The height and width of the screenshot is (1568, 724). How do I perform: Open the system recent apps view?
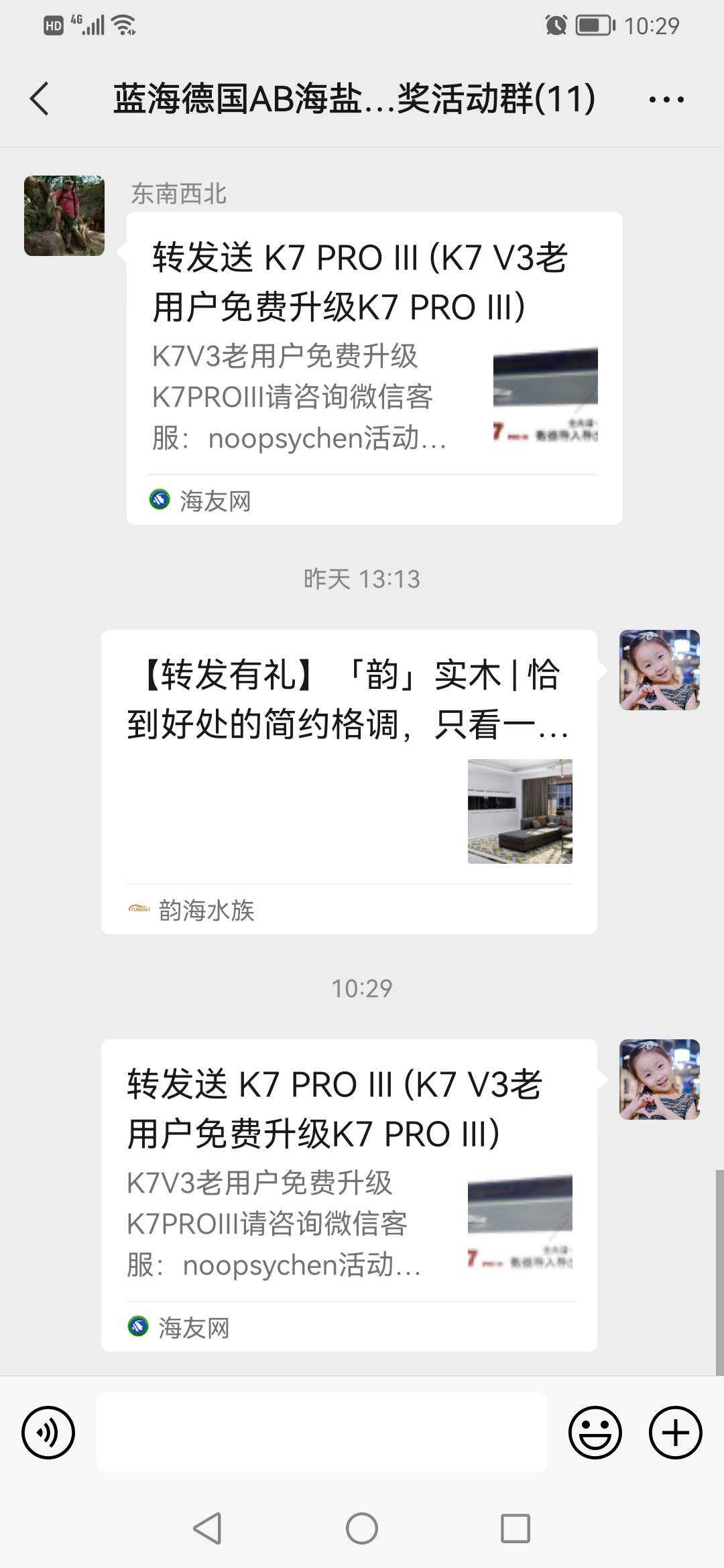tap(516, 1529)
